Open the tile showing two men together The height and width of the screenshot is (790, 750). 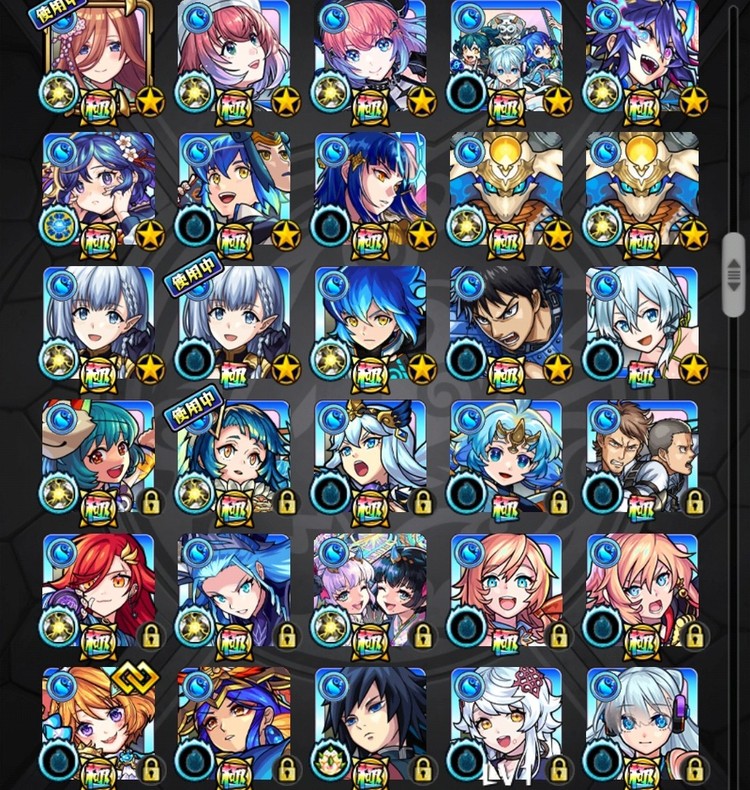tap(641, 457)
